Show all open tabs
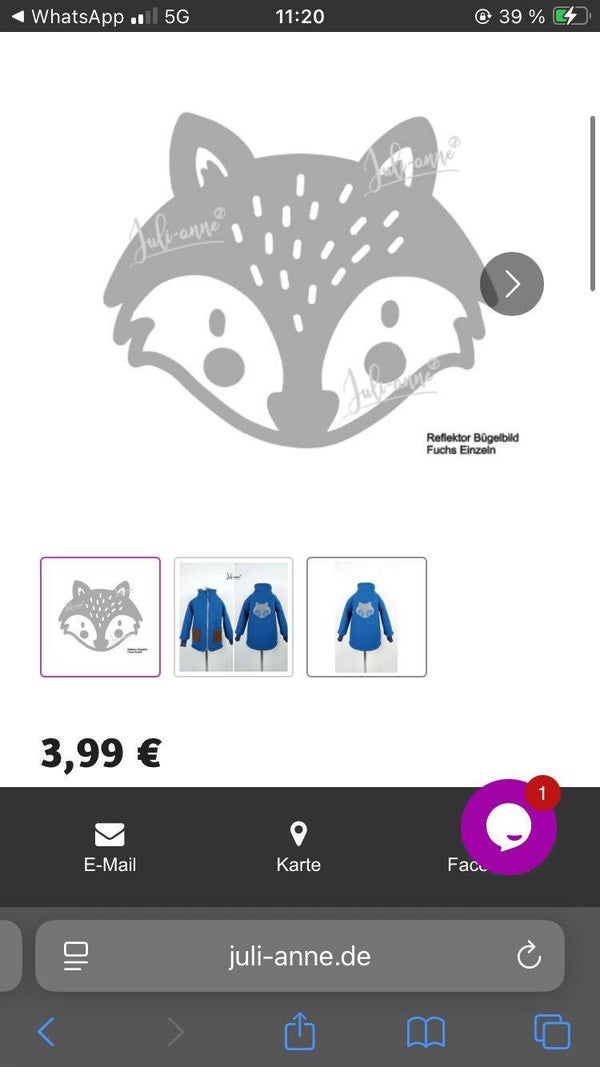This screenshot has height=1067, width=600. pos(552,1031)
